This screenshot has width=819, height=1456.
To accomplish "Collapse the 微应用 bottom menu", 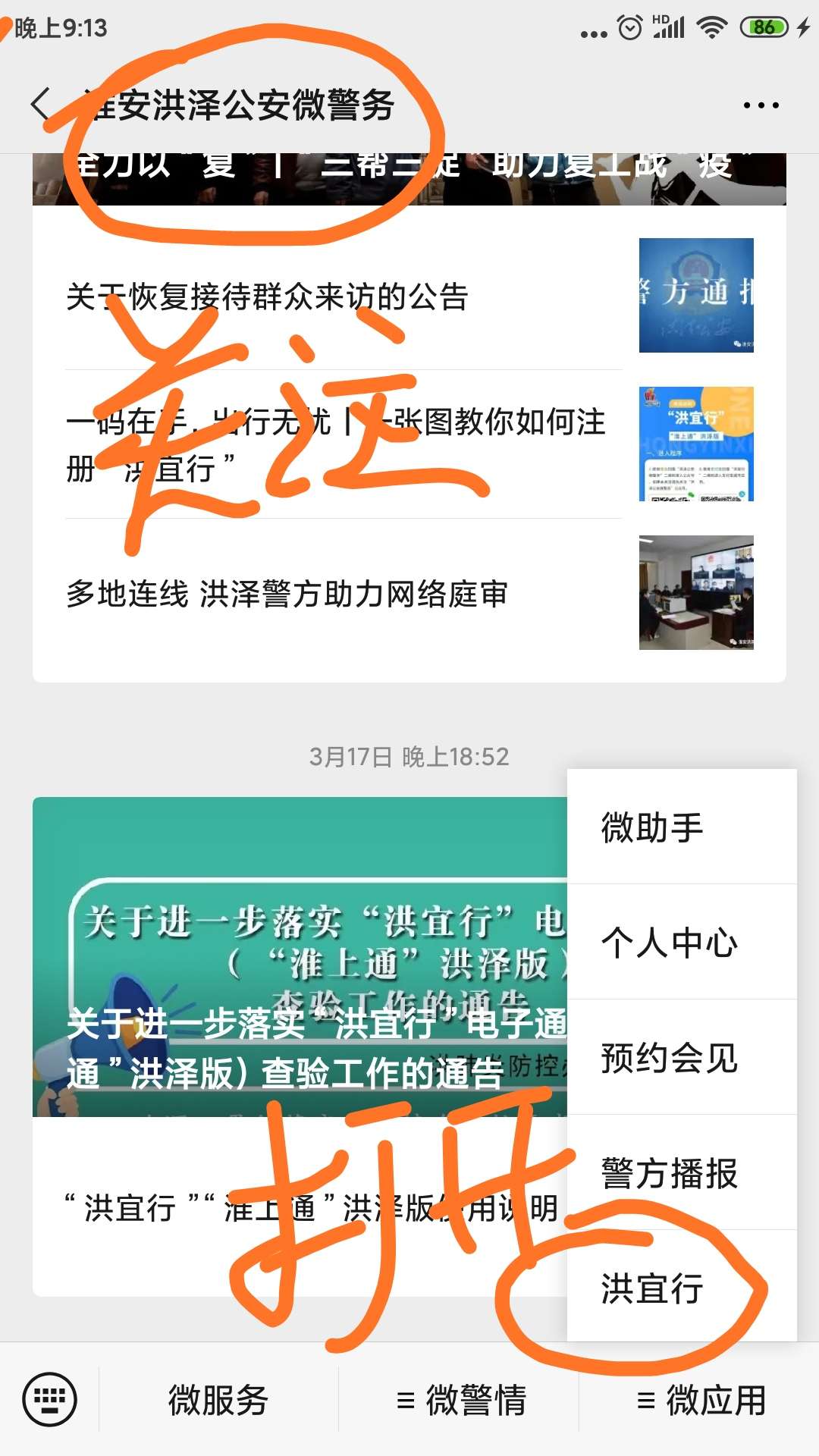I will 699,1399.
